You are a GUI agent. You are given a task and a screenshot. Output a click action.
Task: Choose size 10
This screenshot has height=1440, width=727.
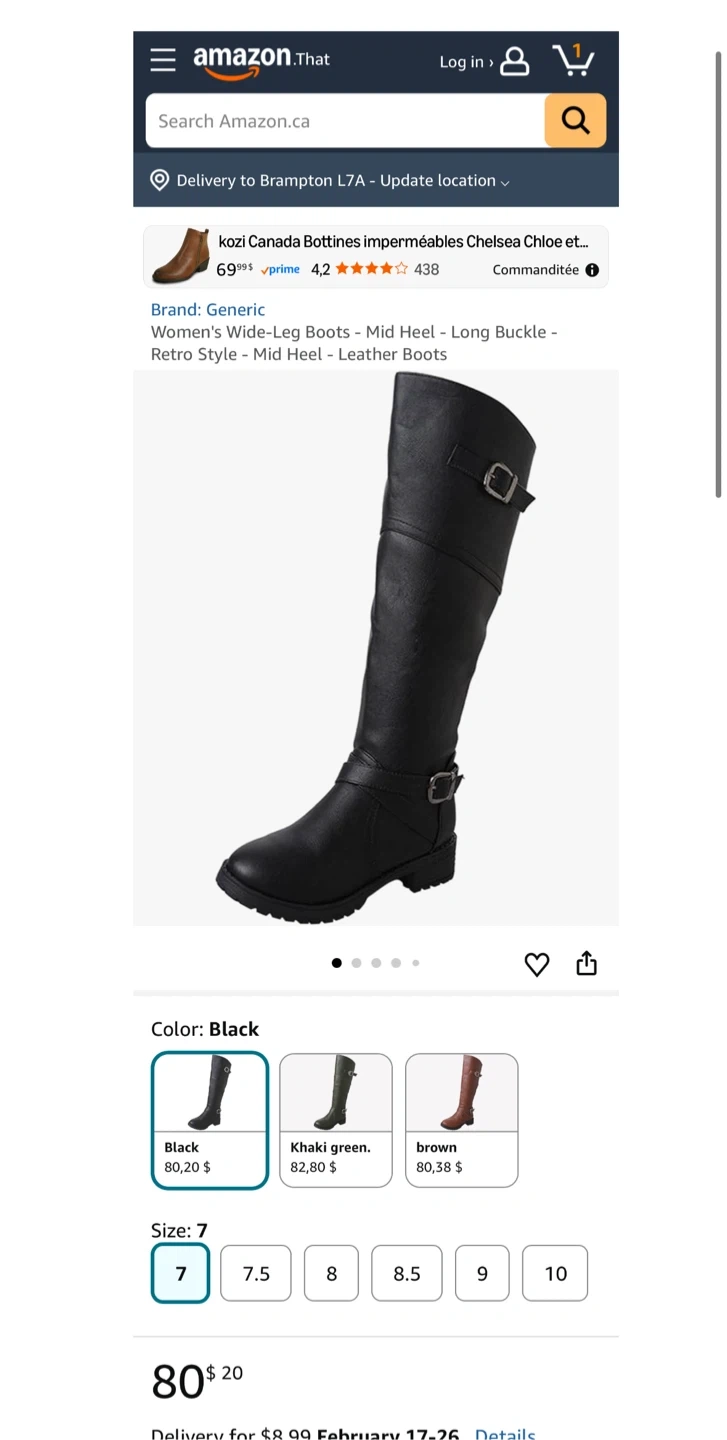click(555, 1273)
